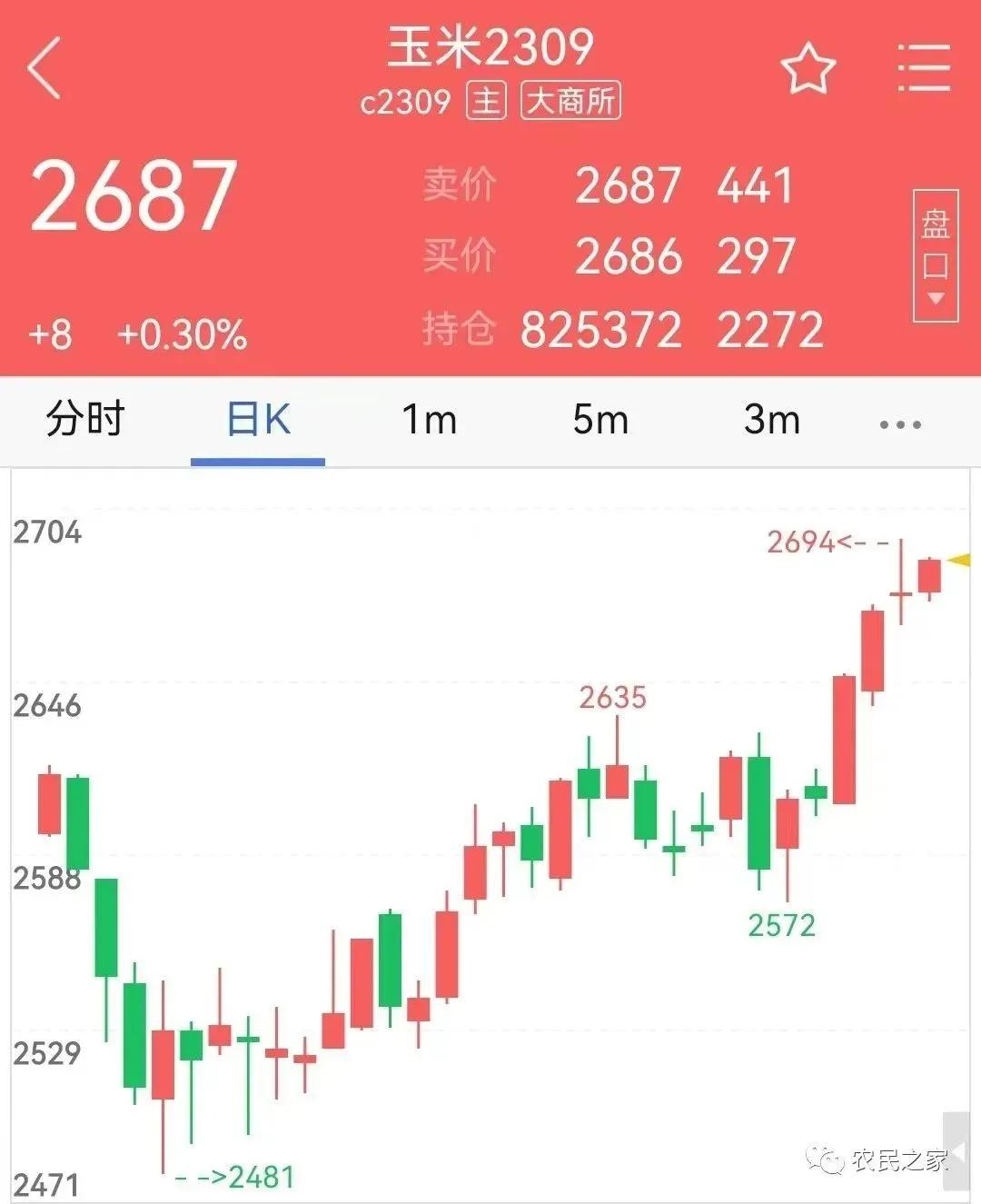
Task: Tap the price change +0.30% indicator
Action: (182, 333)
